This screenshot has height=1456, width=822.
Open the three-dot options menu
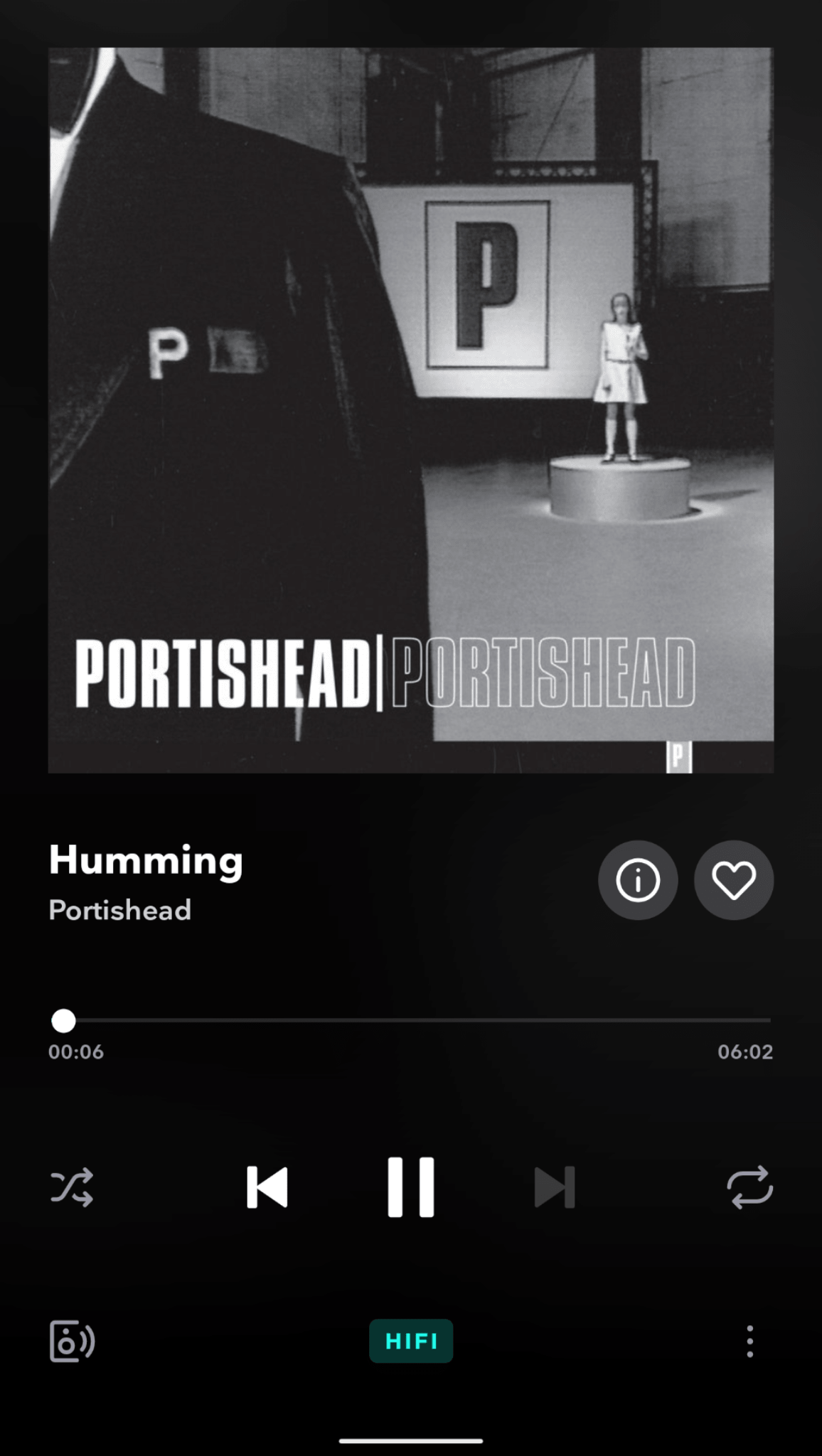[749, 1341]
